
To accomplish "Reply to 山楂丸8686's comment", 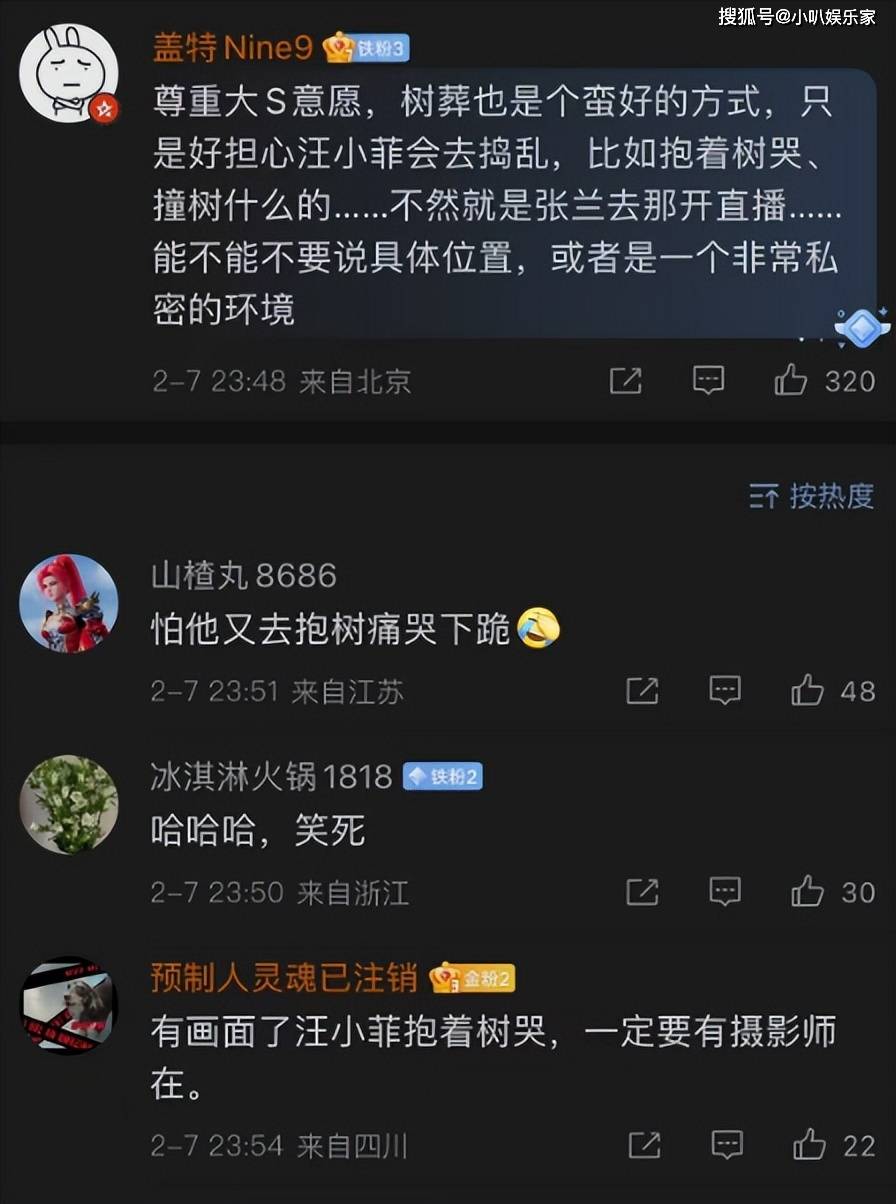I will pos(725,690).
